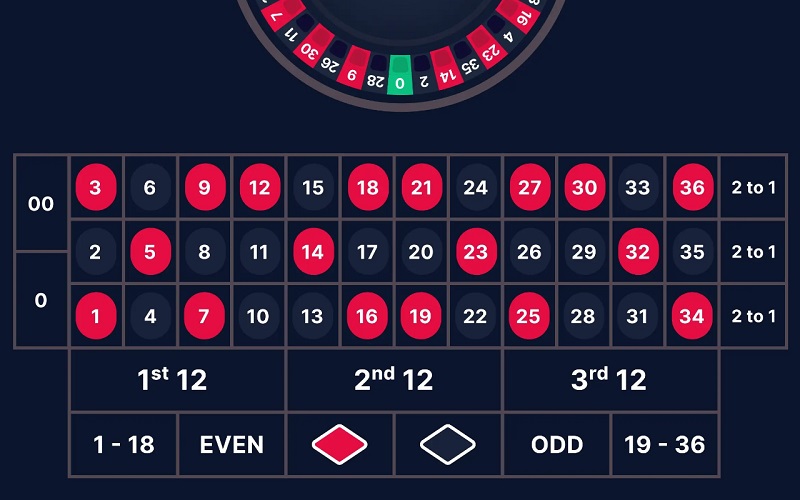Bet on the red diamond
Screen dimensions: 800x500
(x=339, y=445)
